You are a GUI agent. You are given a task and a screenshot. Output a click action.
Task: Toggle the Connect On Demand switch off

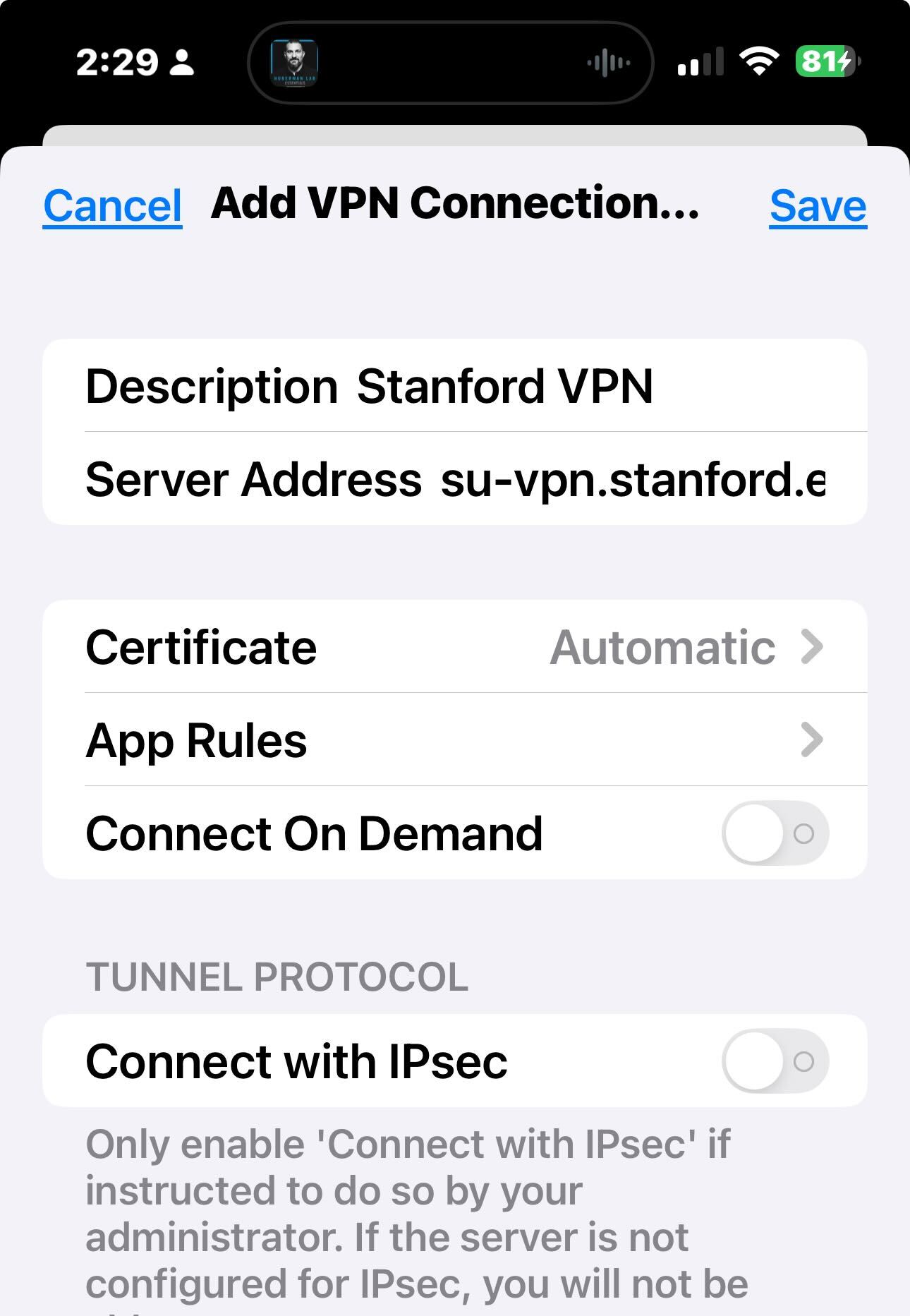[773, 833]
